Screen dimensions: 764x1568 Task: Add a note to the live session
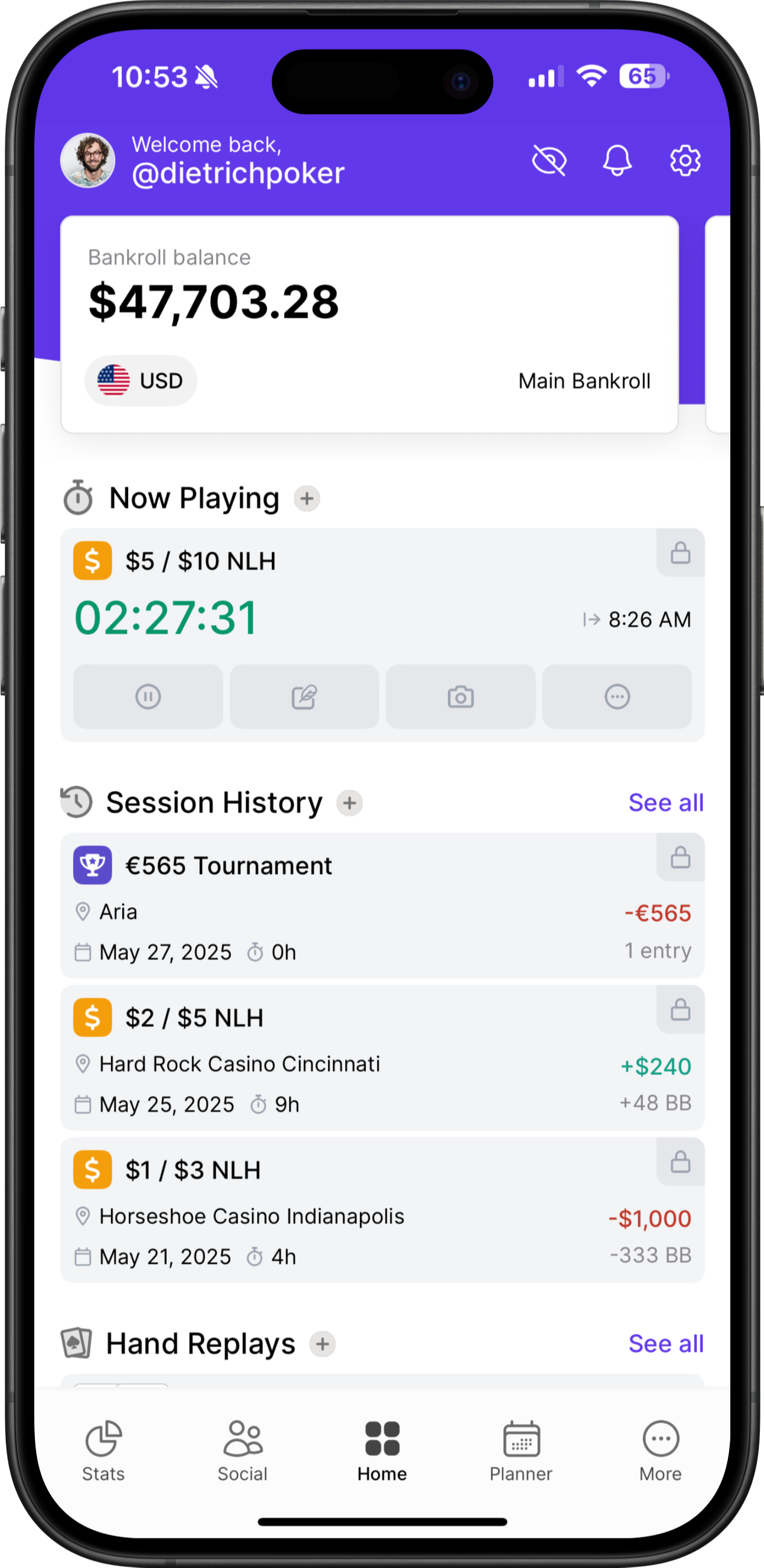tap(304, 696)
